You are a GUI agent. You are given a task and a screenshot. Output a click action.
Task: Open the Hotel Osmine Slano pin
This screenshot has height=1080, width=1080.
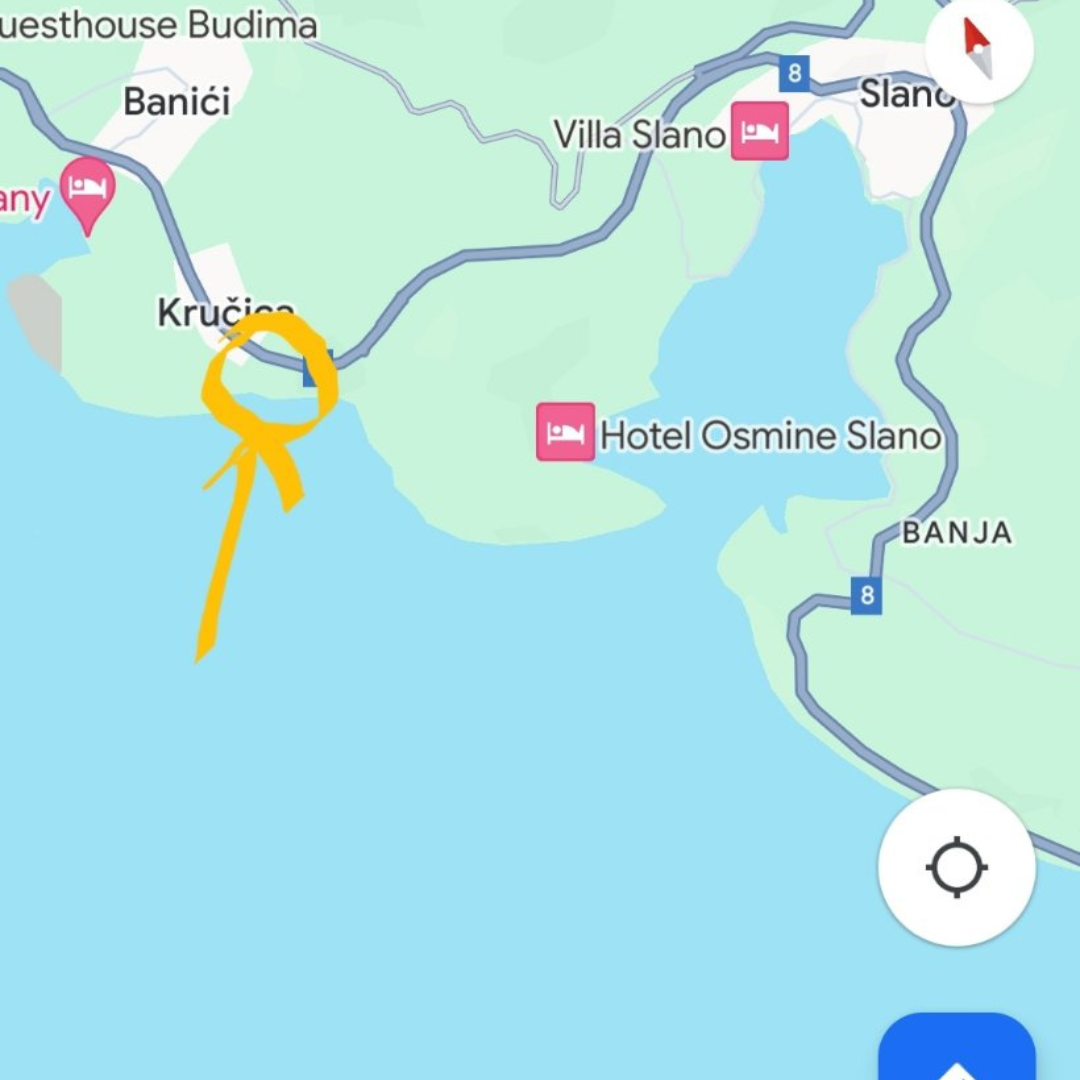[565, 432]
